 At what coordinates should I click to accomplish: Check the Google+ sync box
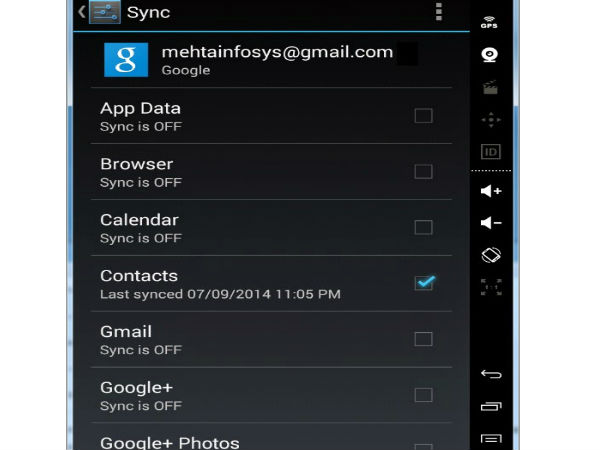click(x=423, y=396)
